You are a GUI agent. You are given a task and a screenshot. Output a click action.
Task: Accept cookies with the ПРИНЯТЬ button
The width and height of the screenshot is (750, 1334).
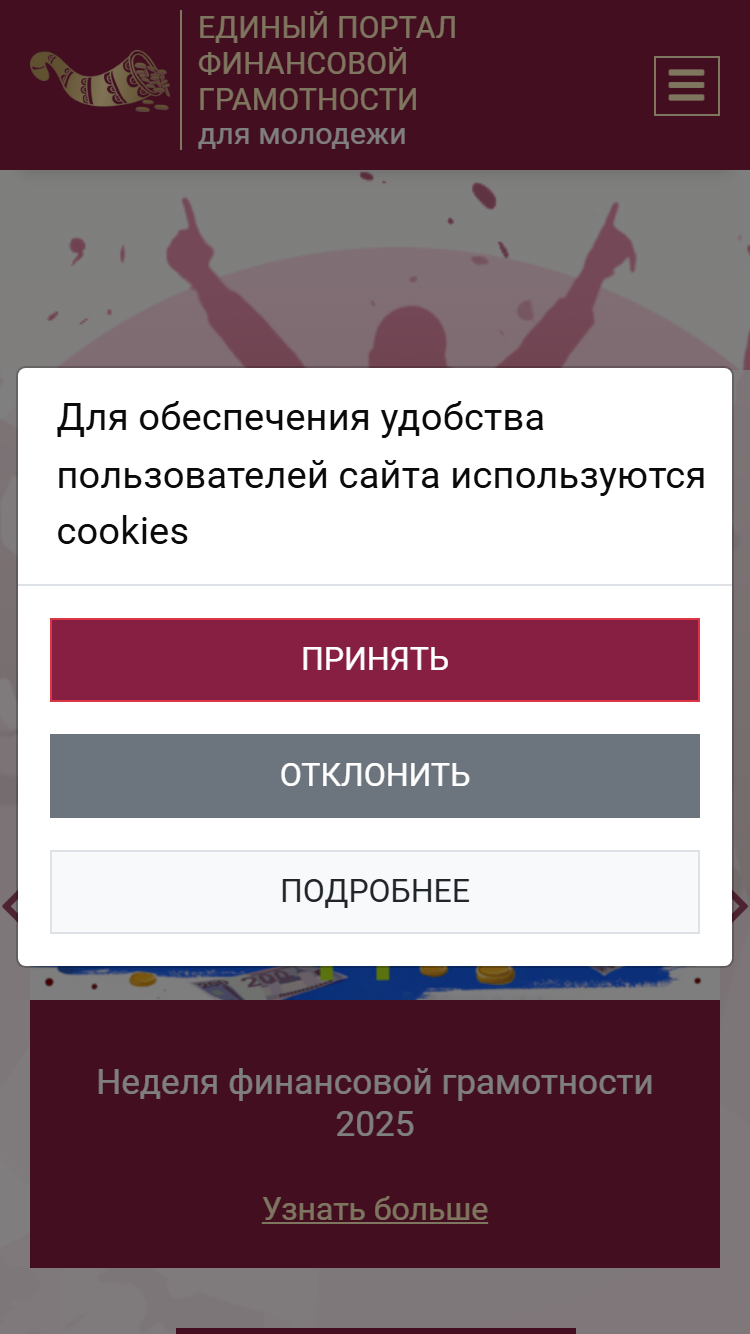(375, 660)
